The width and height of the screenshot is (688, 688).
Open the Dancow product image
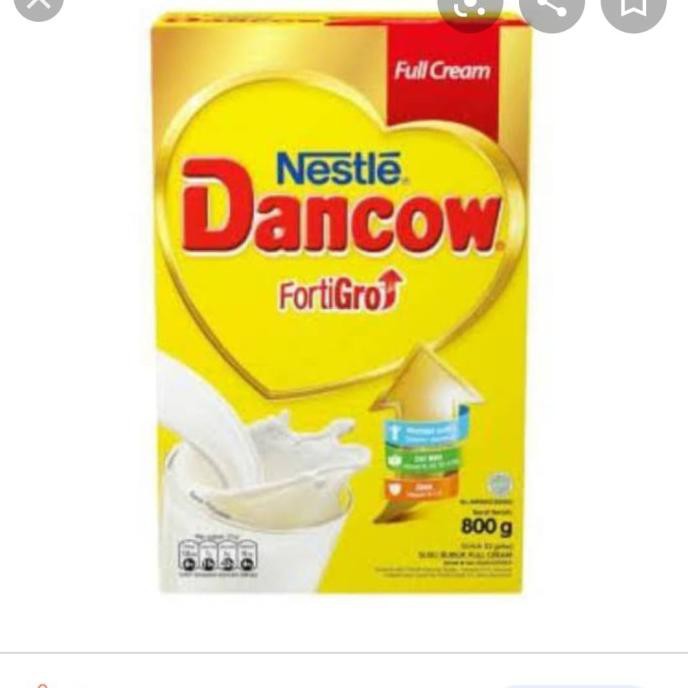tap(342, 300)
